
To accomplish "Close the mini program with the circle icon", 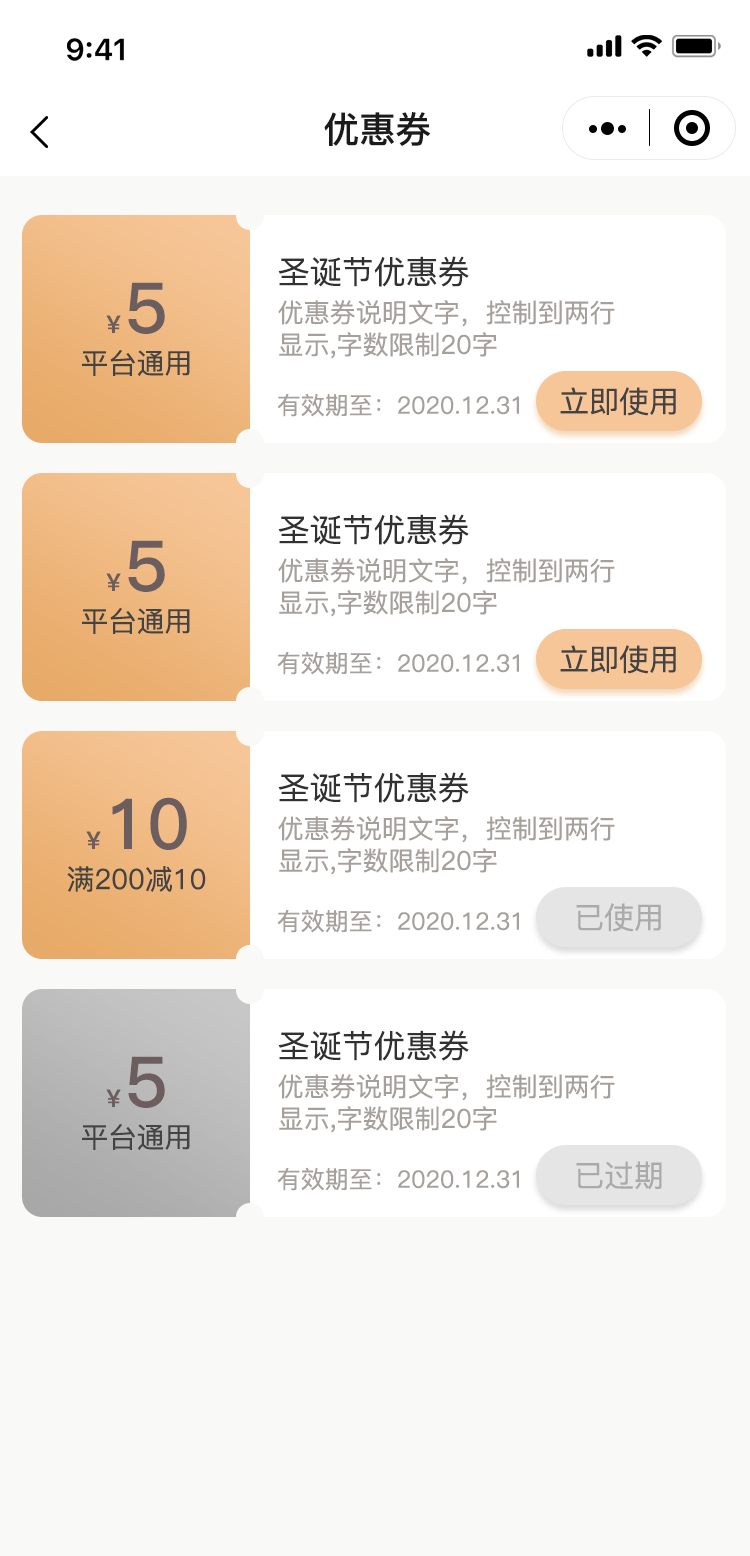I will [x=692, y=128].
